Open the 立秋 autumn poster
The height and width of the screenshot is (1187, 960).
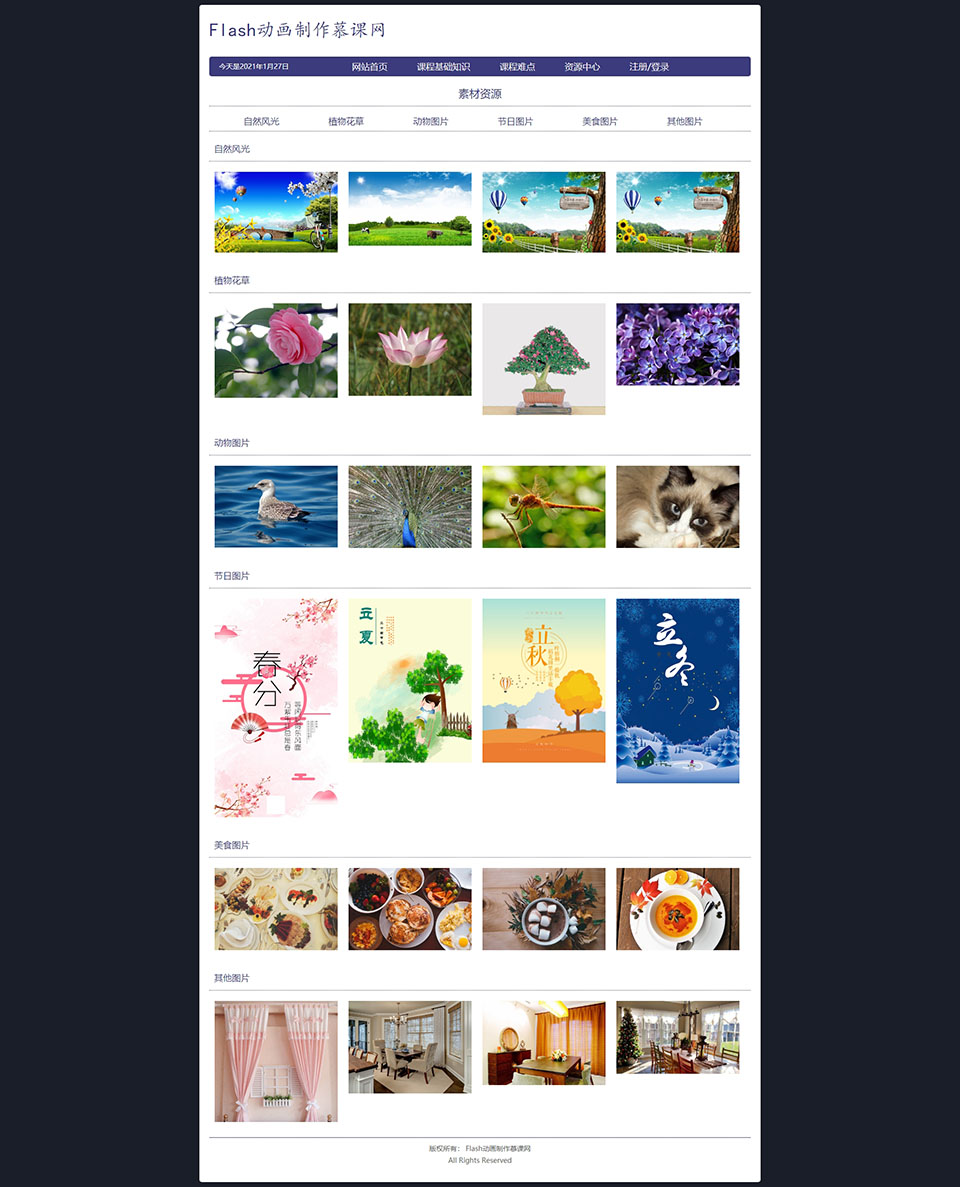click(x=544, y=680)
